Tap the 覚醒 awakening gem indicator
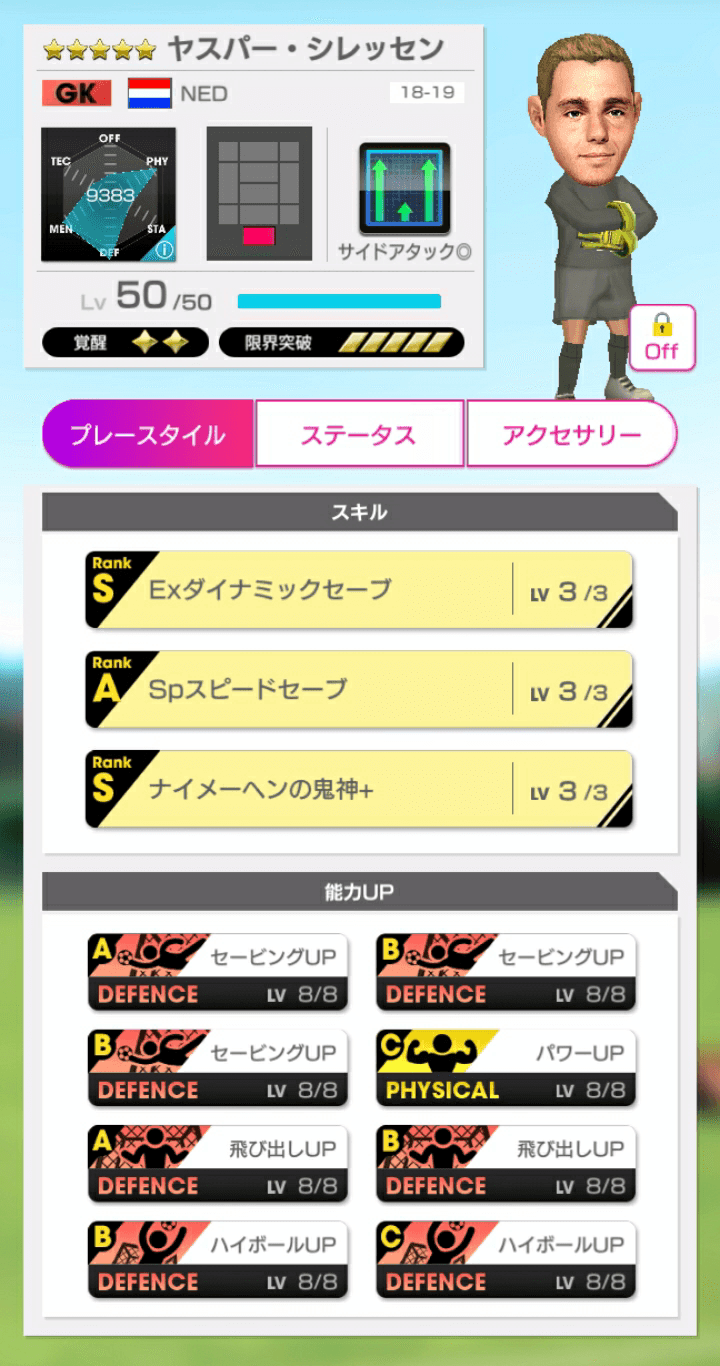This screenshot has width=720, height=1366. click(x=124, y=342)
